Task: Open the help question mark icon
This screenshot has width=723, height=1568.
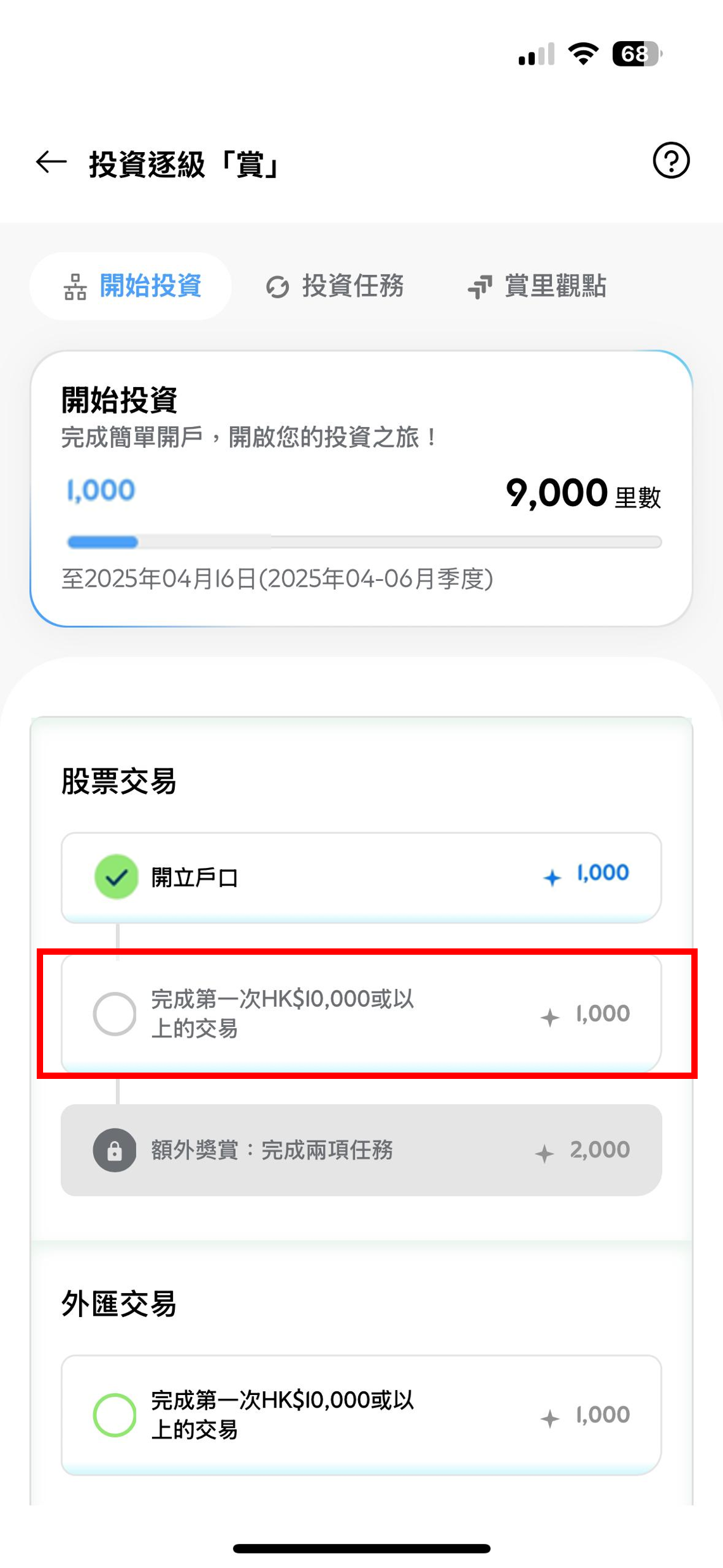Action: click(670, 161)
